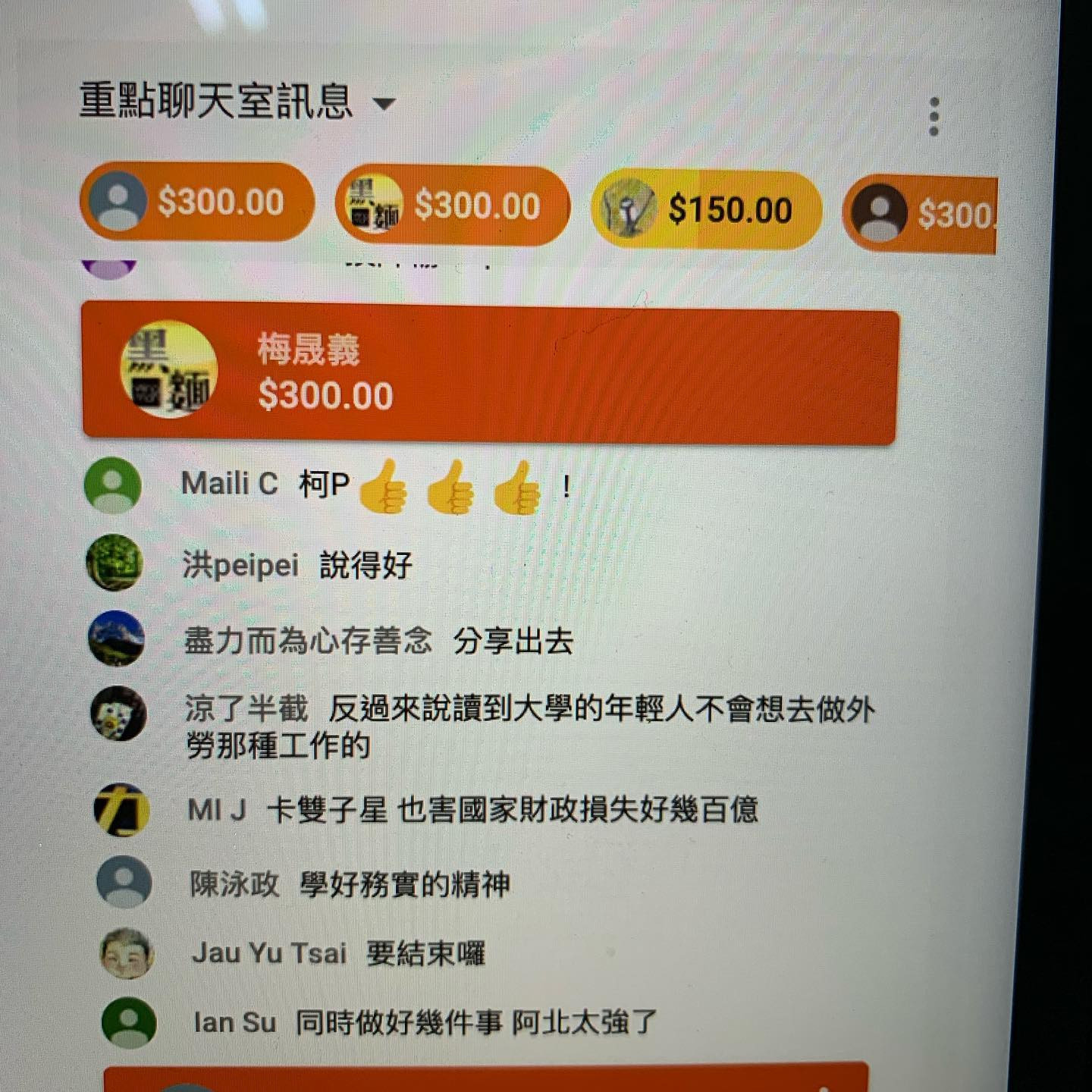This screenshot has height=1092, width=1092.
Task: Tap Maili C's profile avatar
Action: pos(112,485)
